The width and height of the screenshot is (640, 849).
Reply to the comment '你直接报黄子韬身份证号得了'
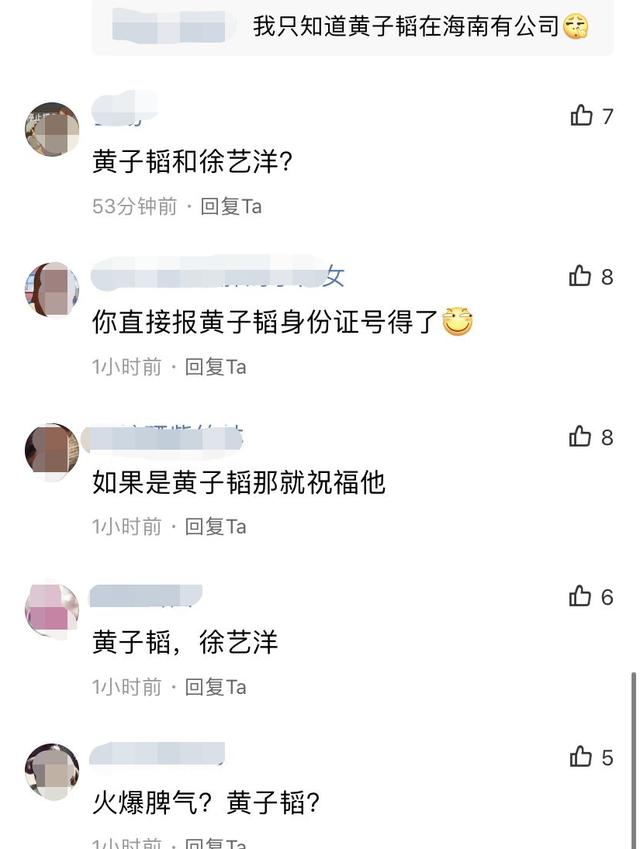click(215, 367)
